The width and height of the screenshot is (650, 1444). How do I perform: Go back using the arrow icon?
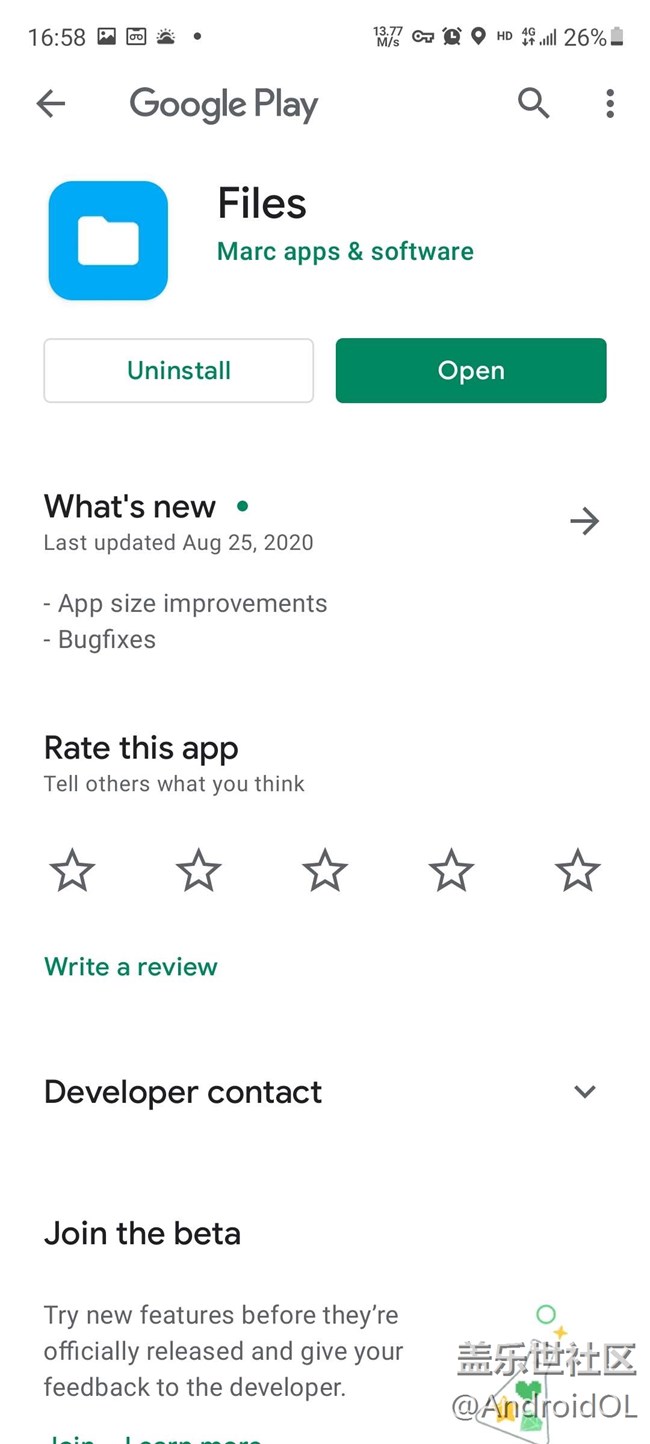(50, 103)
